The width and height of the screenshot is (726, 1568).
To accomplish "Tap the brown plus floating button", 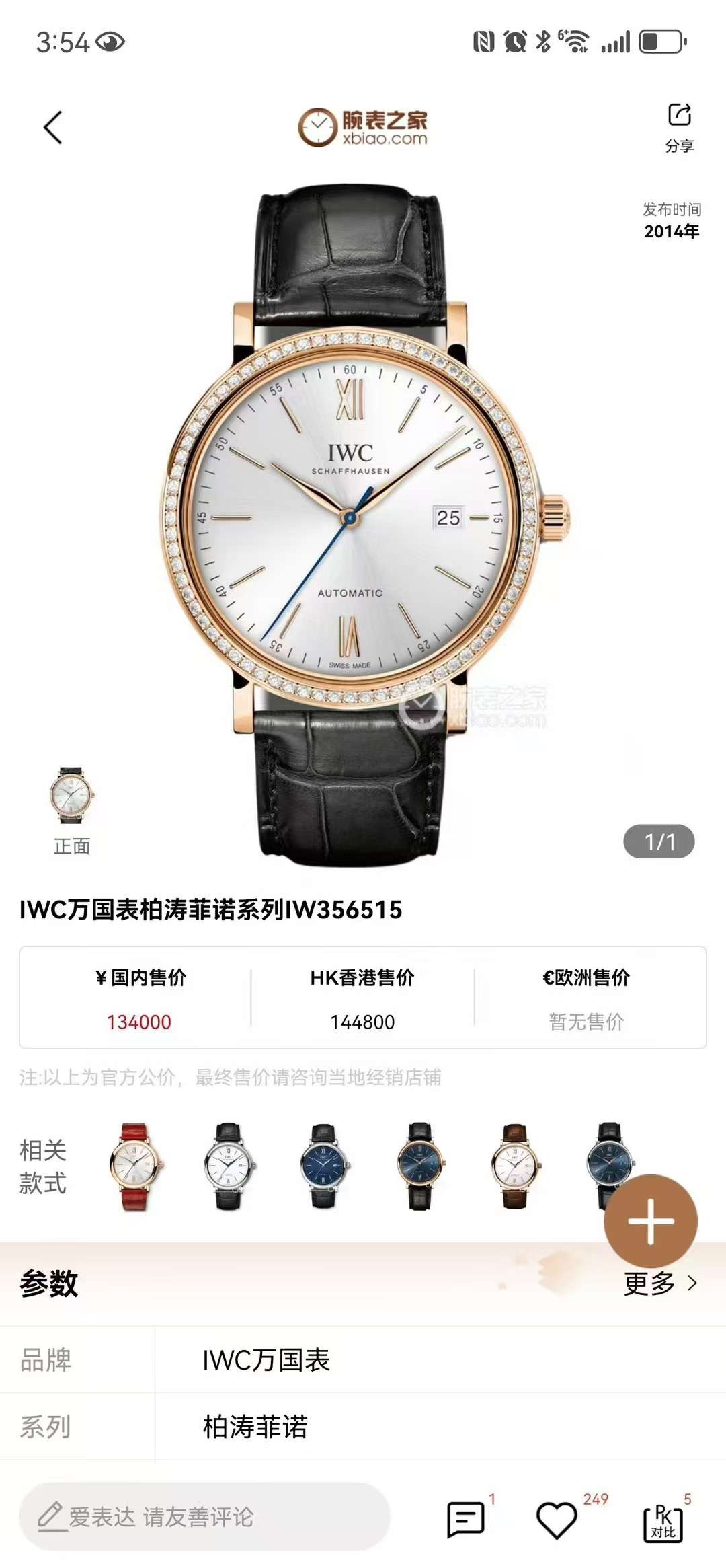I will (650, 1221).
